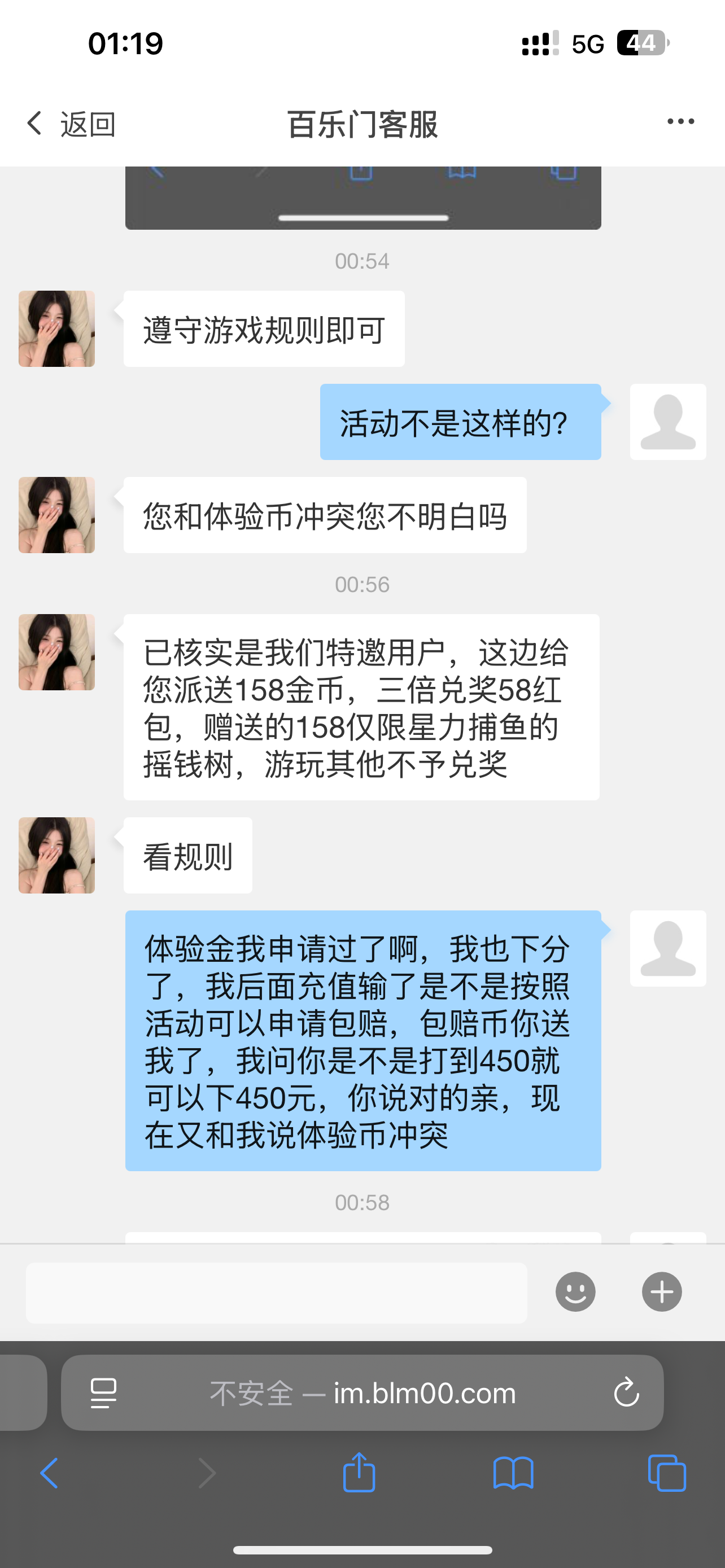
Task: Open the emoji picker in the chat
Action: pyautogui.click(x=575, y=1291)
